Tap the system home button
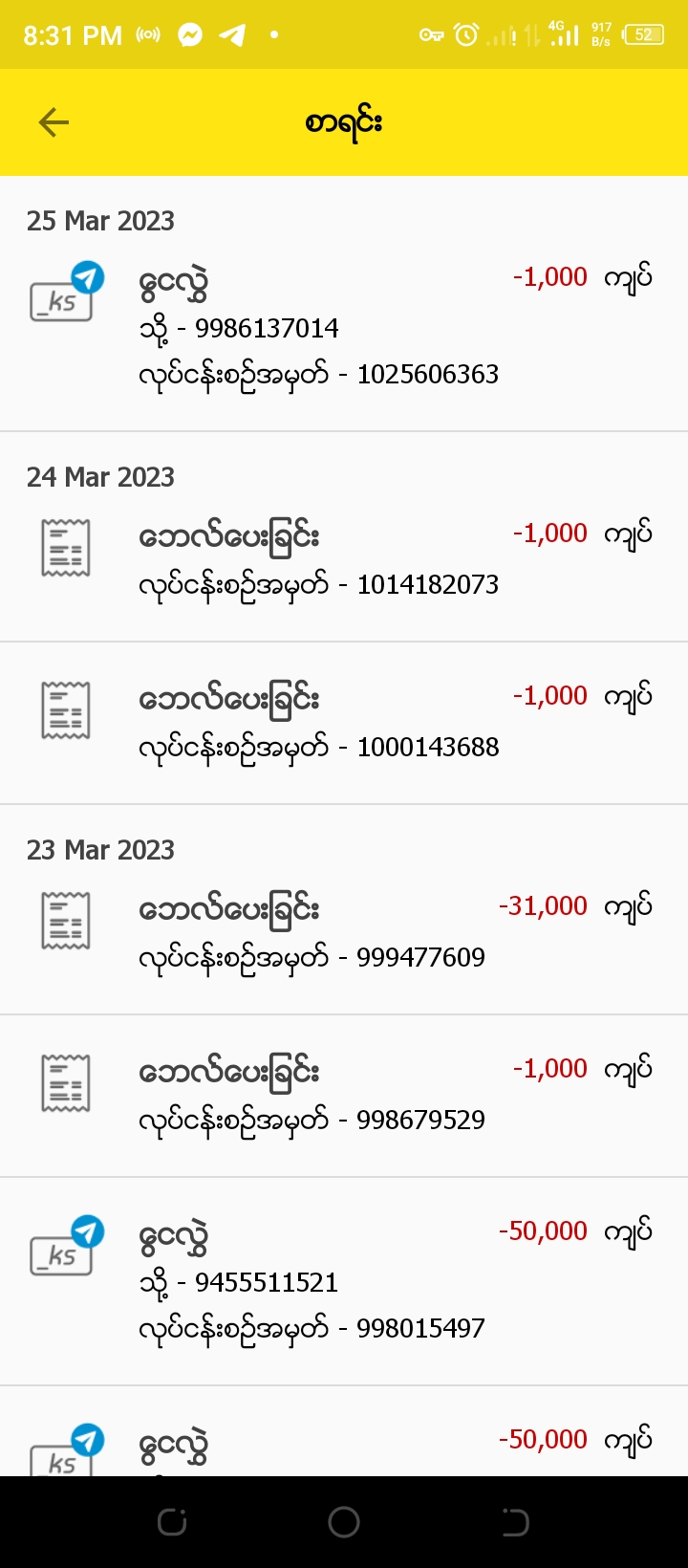Image resolution: width=688 pixels, height=1568 pixels. 344,1522
